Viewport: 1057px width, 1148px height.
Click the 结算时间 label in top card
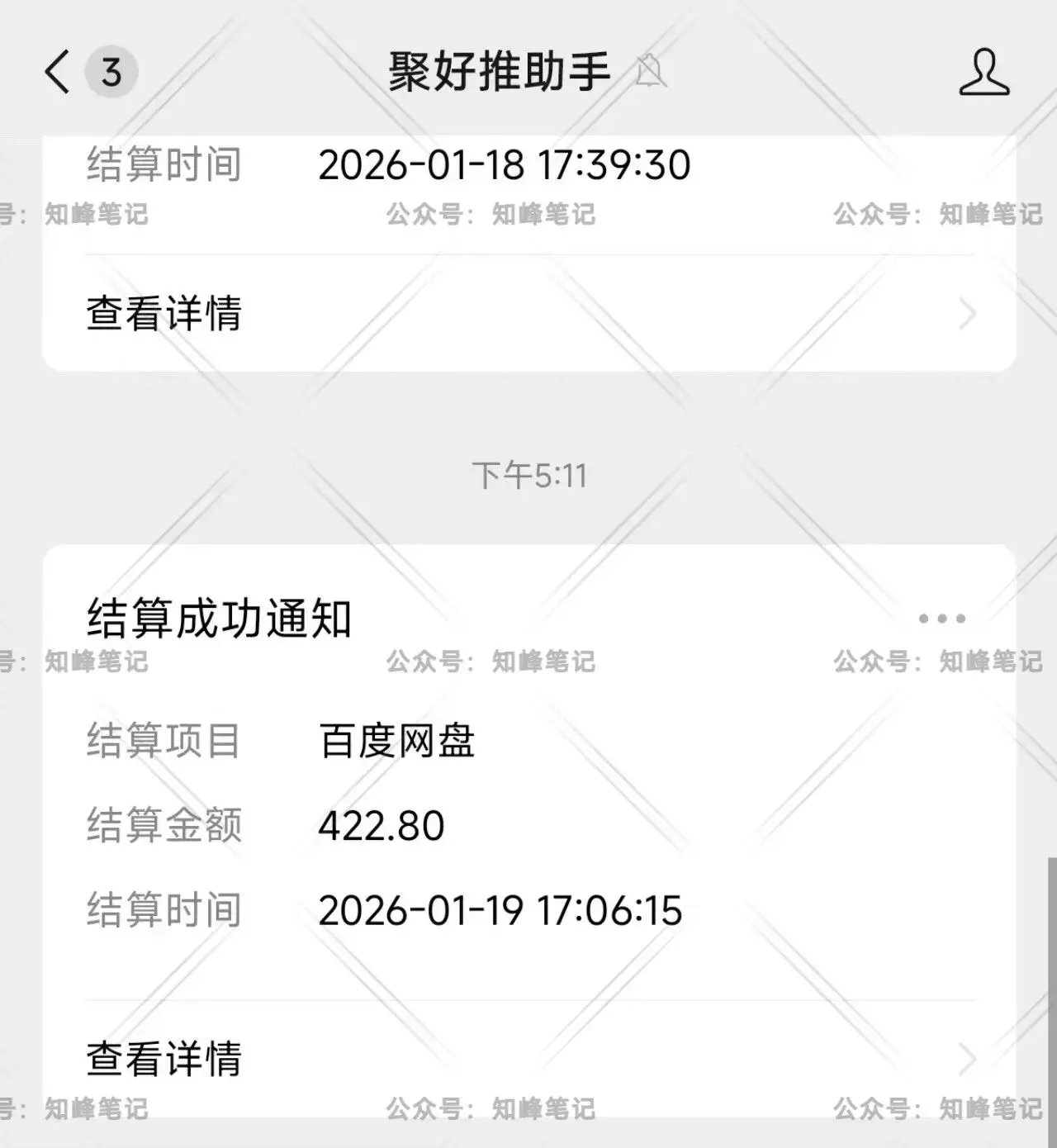(162, 164)
